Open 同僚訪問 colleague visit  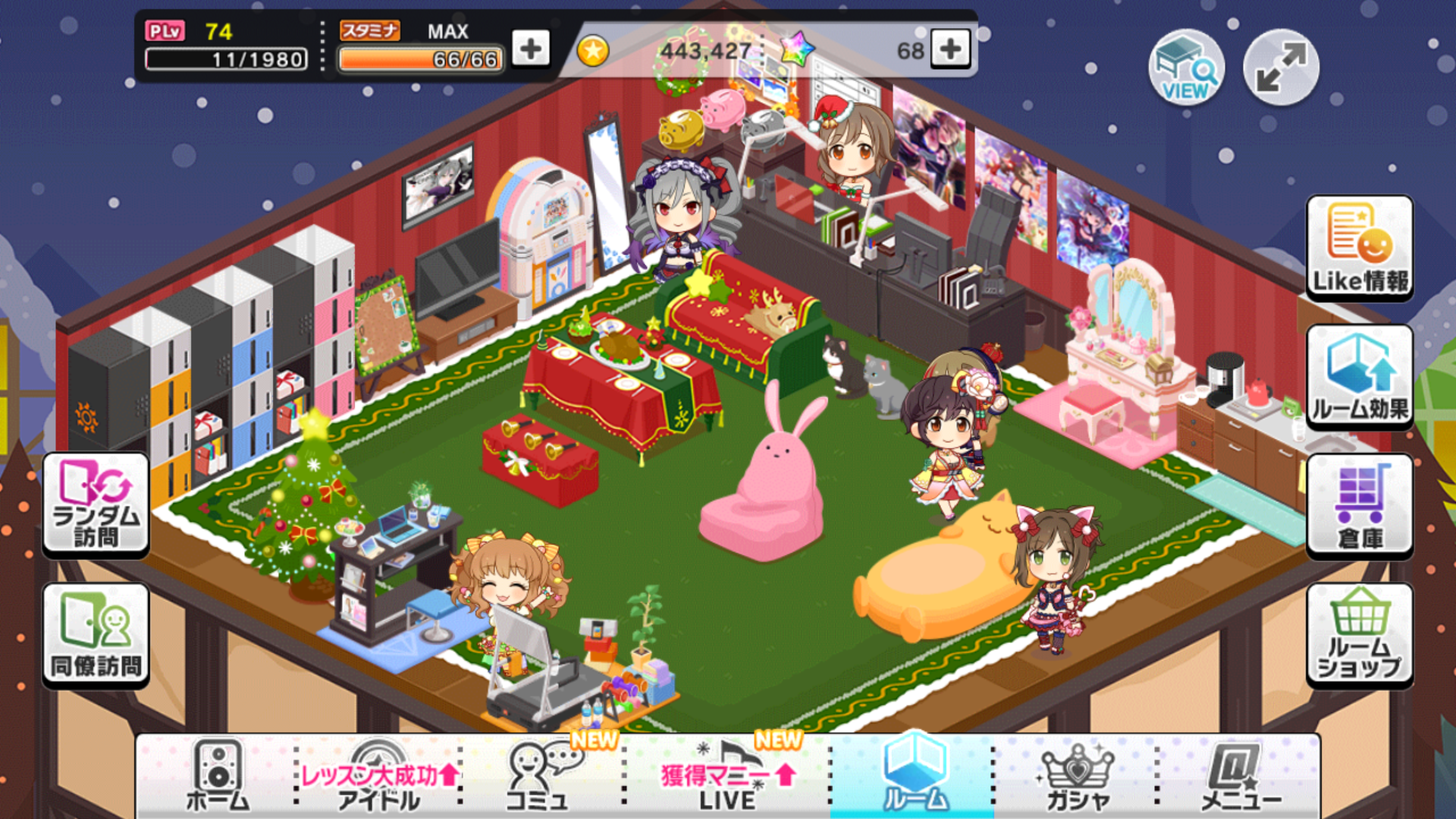tap(96, 635)
